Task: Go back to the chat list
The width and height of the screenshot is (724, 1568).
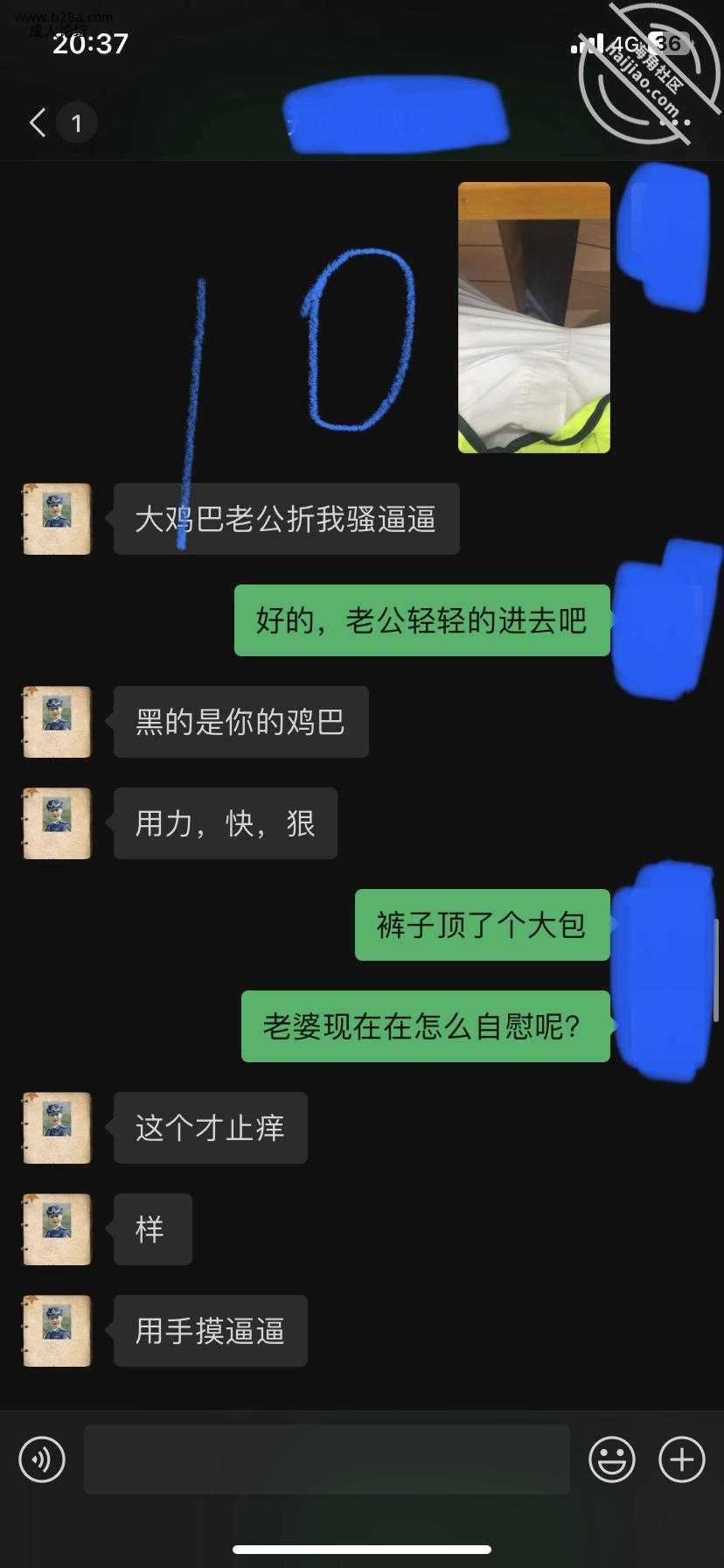Action: (37, 122)
